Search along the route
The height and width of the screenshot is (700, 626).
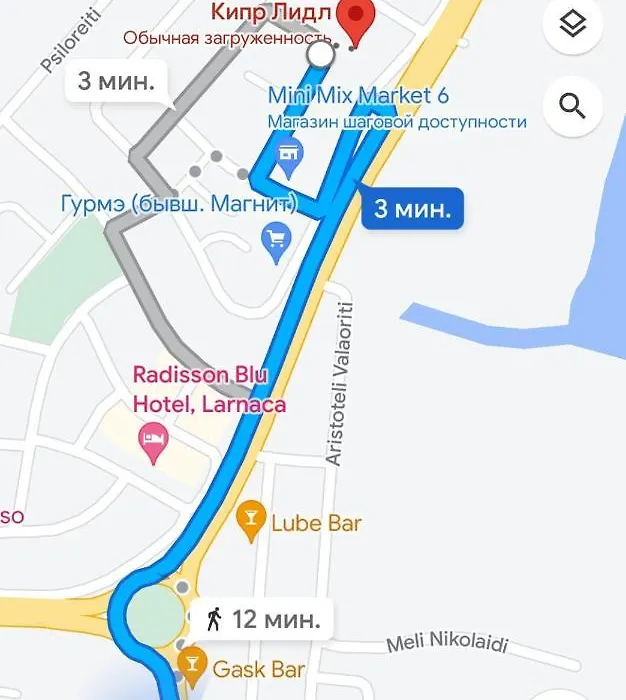(x=572, y=105)
